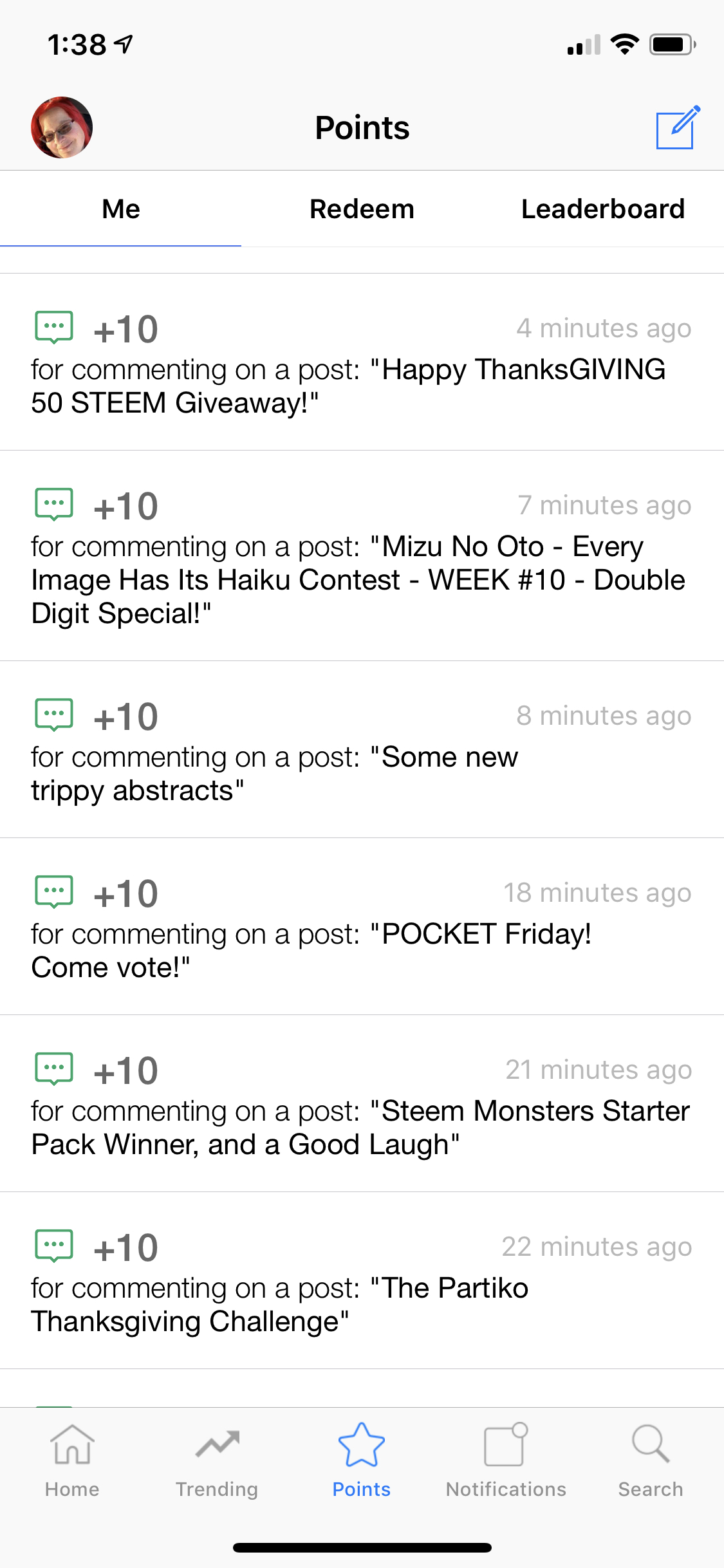Open the Mizu No Oto Haiku Contest entry

pos(362,563)
